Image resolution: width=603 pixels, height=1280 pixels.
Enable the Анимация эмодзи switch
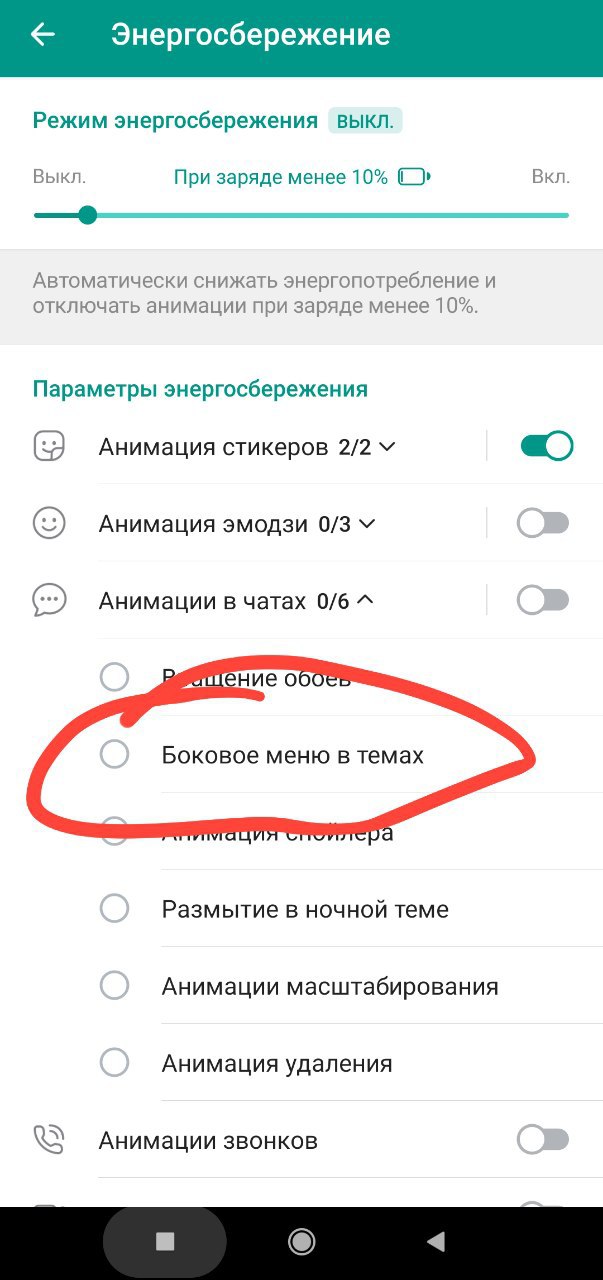point(542,523)
